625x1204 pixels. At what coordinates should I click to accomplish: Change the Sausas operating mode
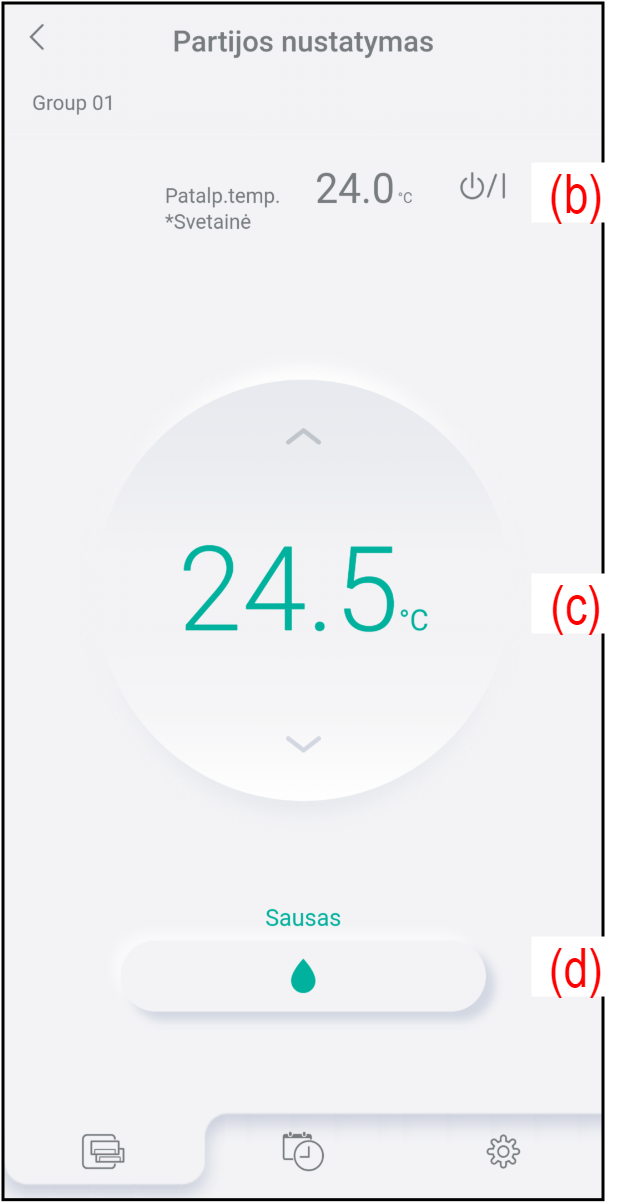pyautogui.click(x=303, y=977)
